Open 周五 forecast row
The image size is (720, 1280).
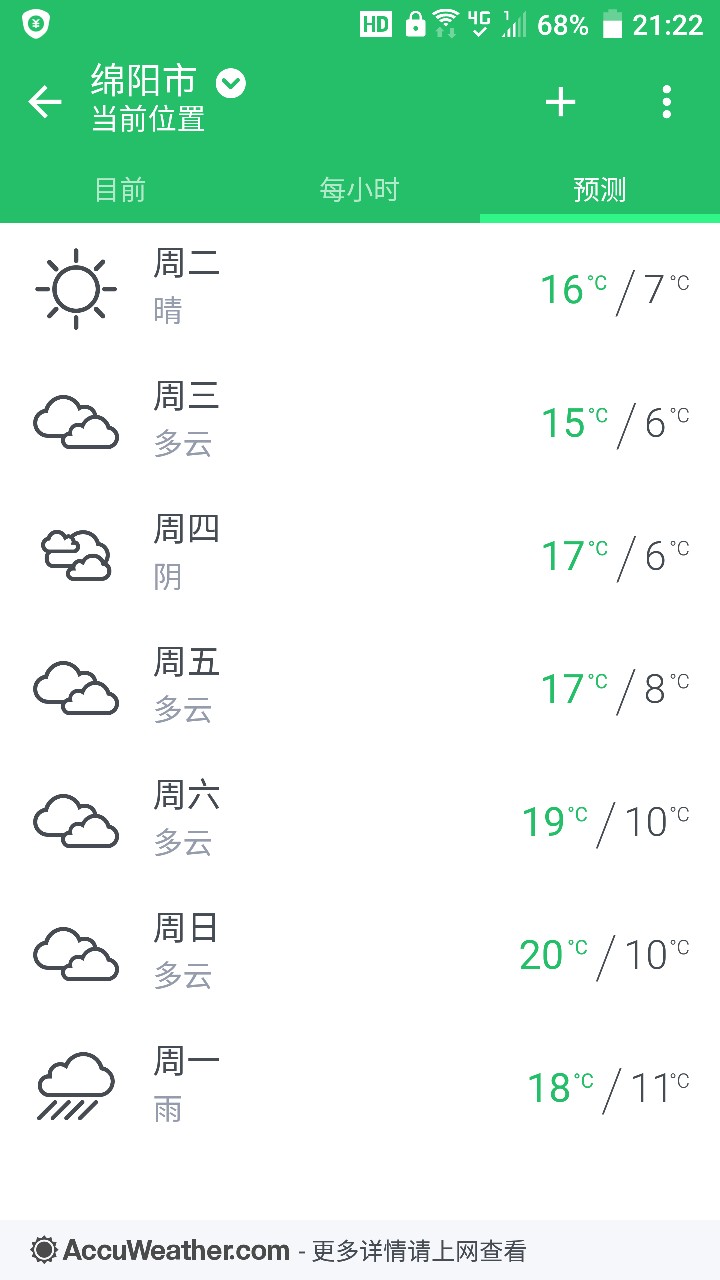[x=360, y=688]
